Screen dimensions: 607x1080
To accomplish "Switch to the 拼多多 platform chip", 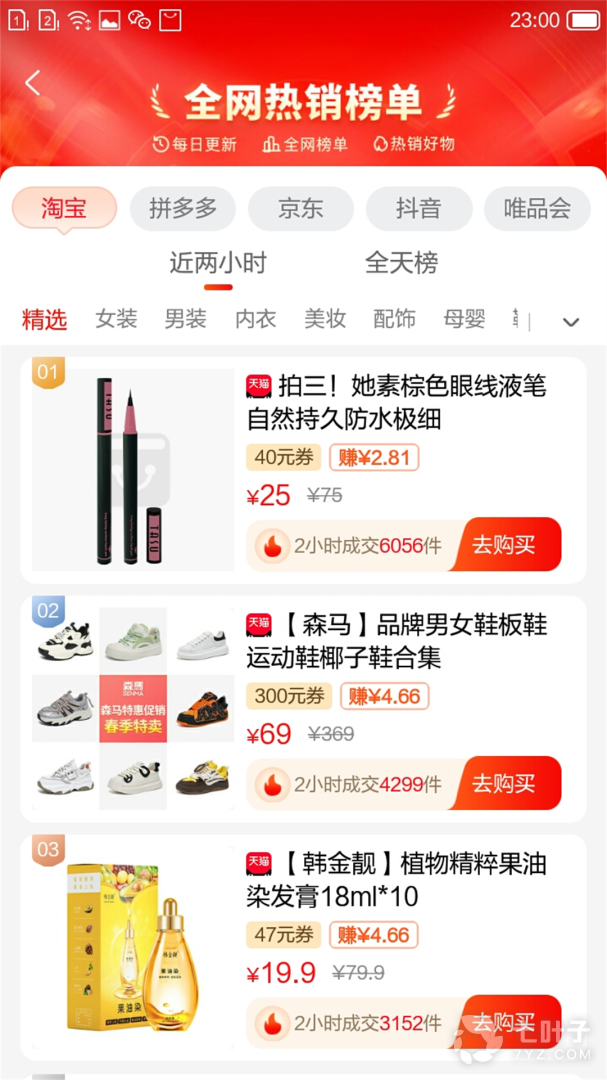I will pyautogui.click(x=183, y=209).
